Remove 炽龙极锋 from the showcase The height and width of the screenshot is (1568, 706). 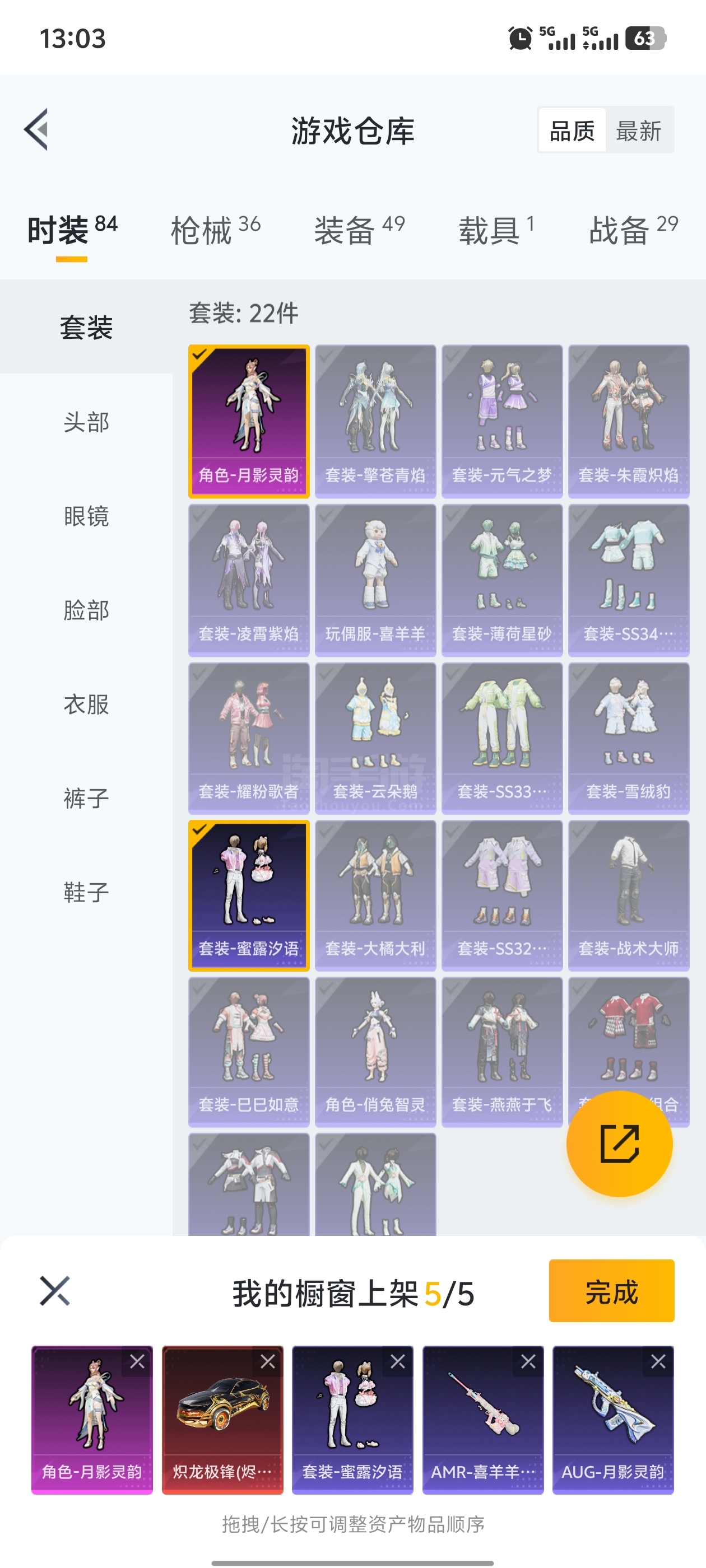click(267, 1362)
